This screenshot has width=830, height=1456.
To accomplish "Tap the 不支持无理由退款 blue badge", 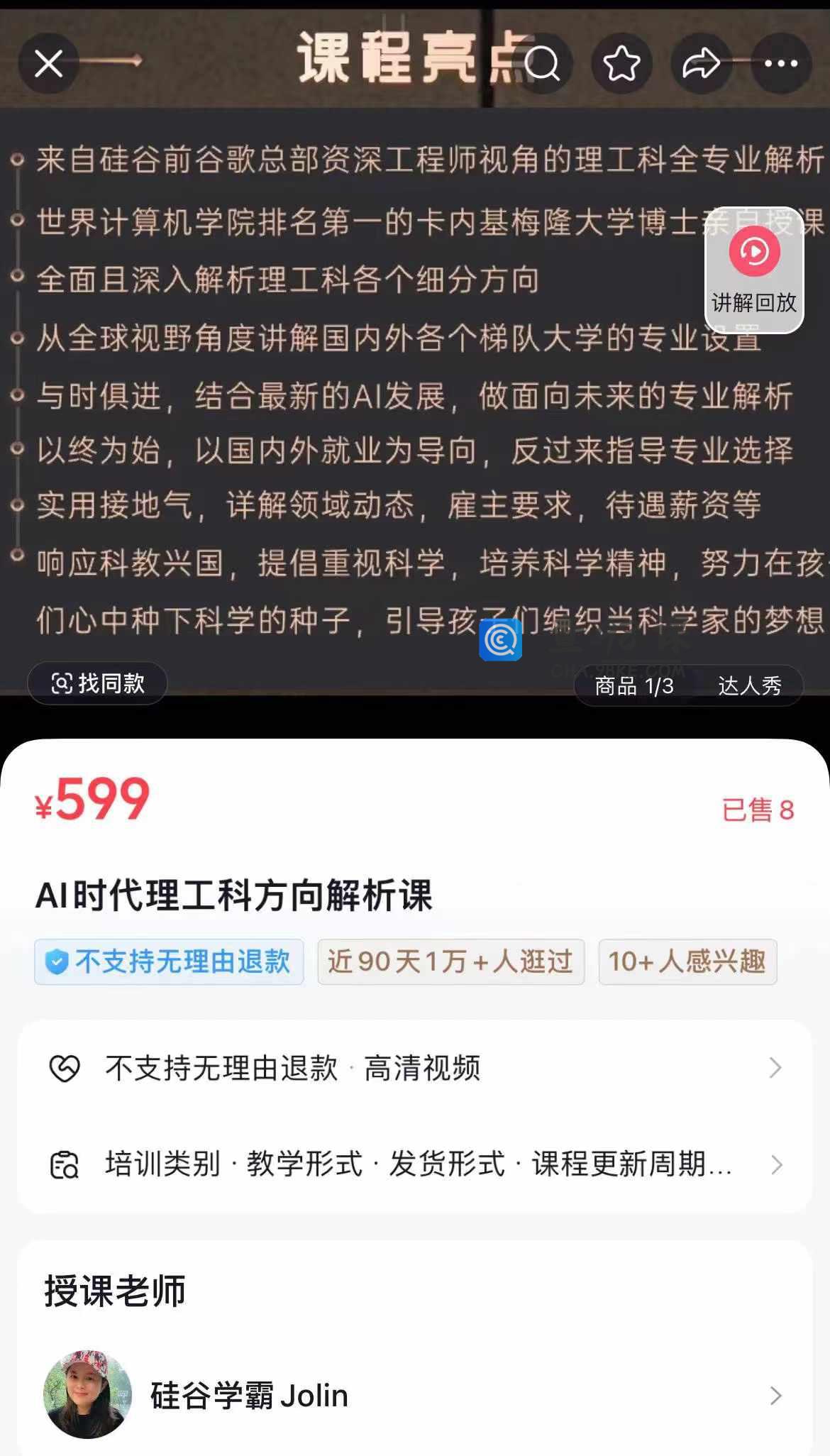I will point(169,961).
